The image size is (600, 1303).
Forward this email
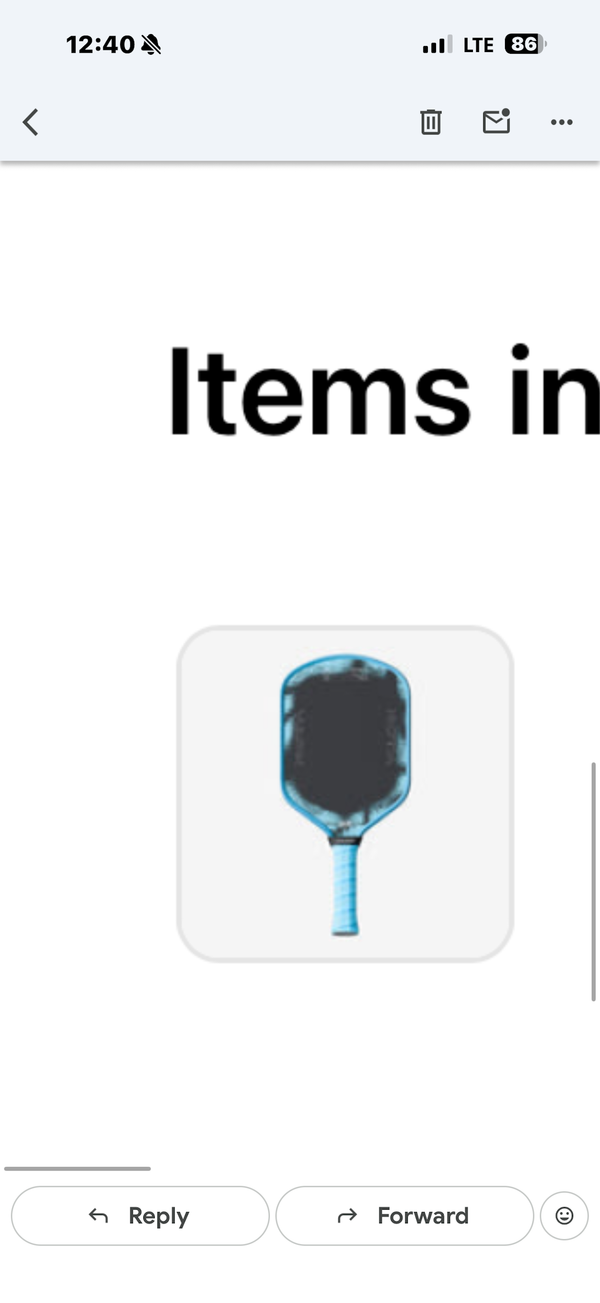404,1216
